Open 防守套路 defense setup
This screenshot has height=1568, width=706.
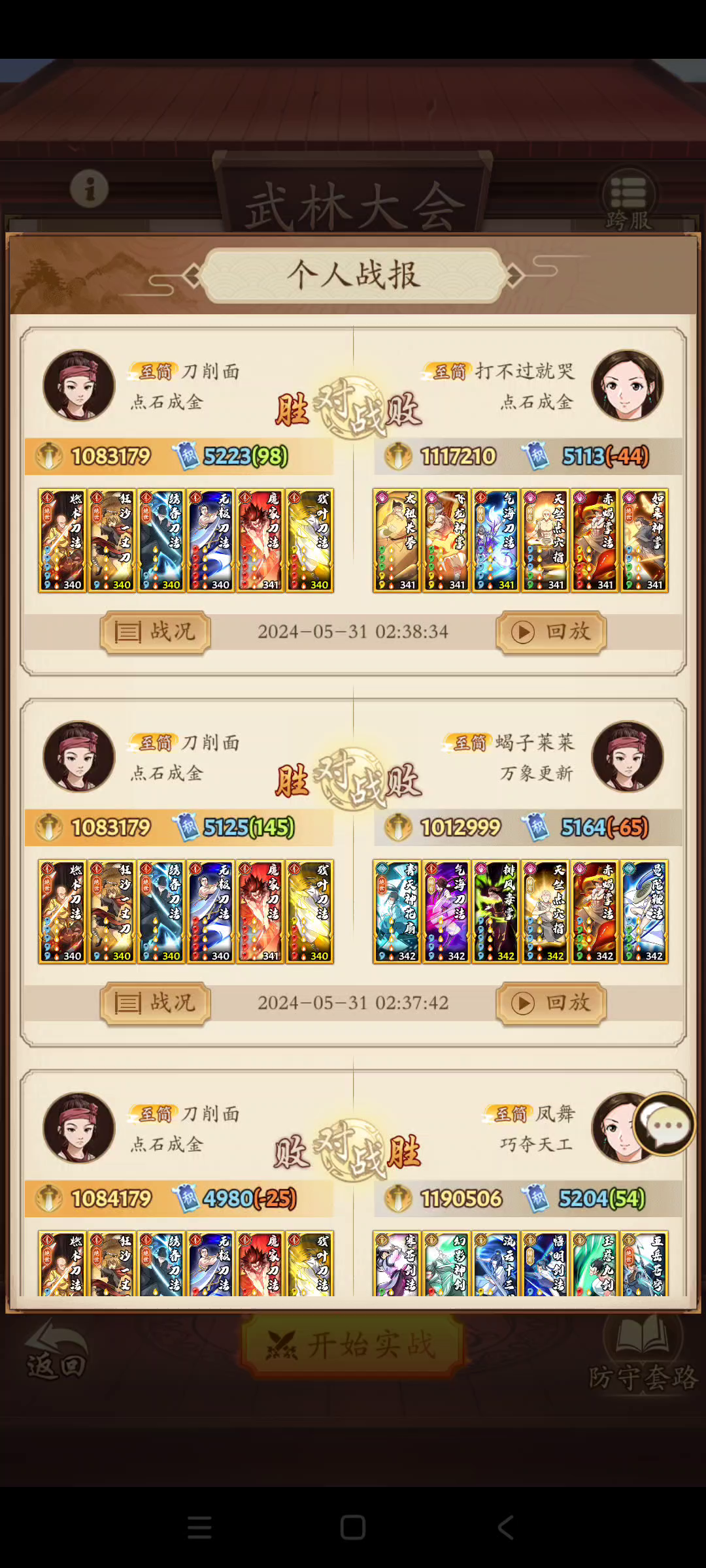point(643,1352)
